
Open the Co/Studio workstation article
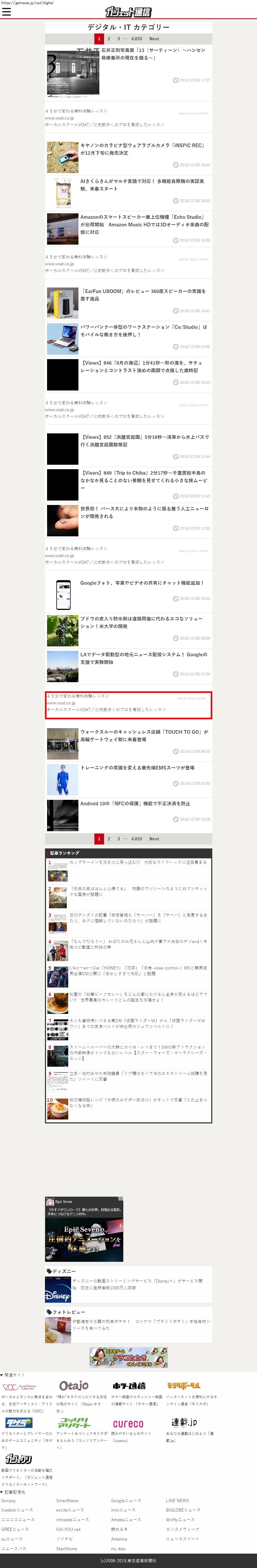click(x=144, y=331)
